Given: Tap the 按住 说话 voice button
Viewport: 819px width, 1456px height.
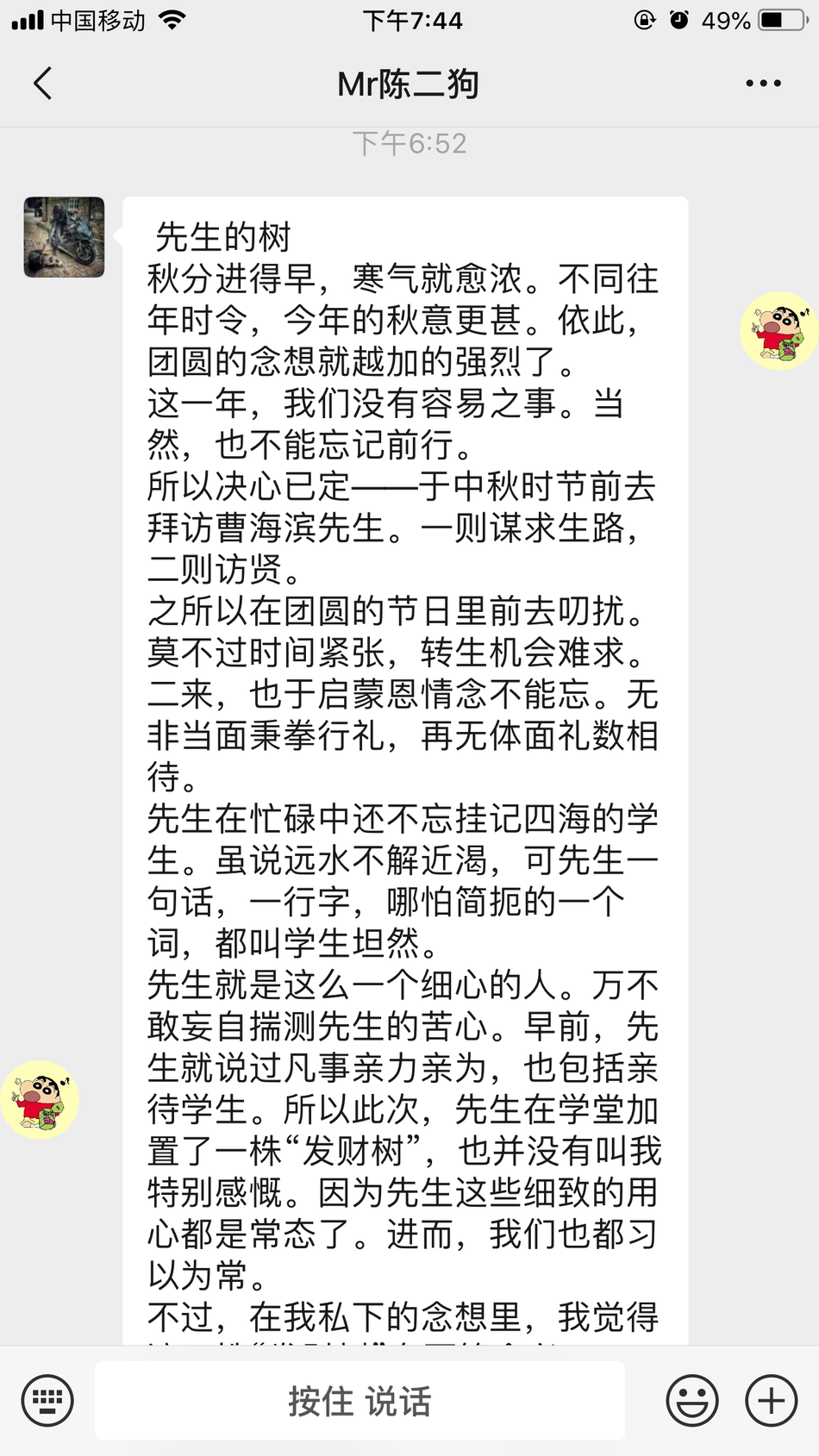Looking at the screenshot, I should (x=359, y=1401).
